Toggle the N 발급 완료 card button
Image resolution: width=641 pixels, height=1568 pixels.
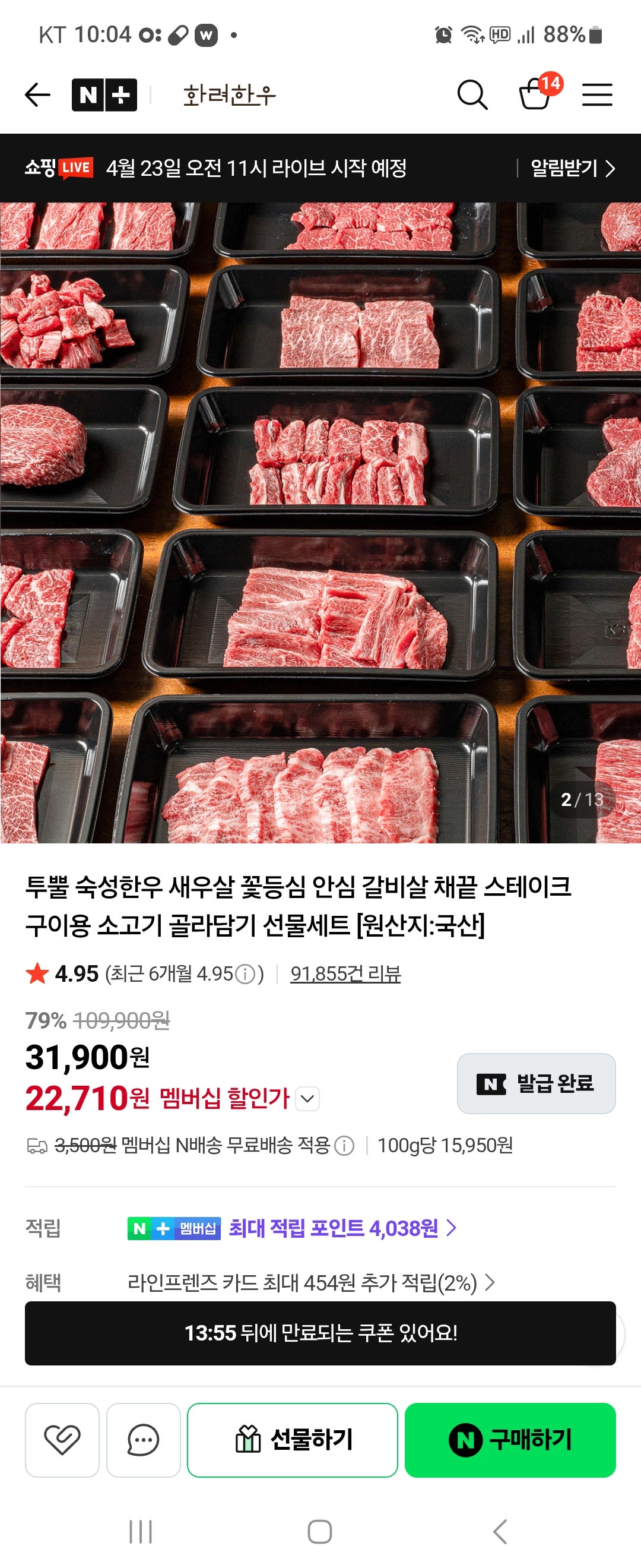[x=535, y=1084]
